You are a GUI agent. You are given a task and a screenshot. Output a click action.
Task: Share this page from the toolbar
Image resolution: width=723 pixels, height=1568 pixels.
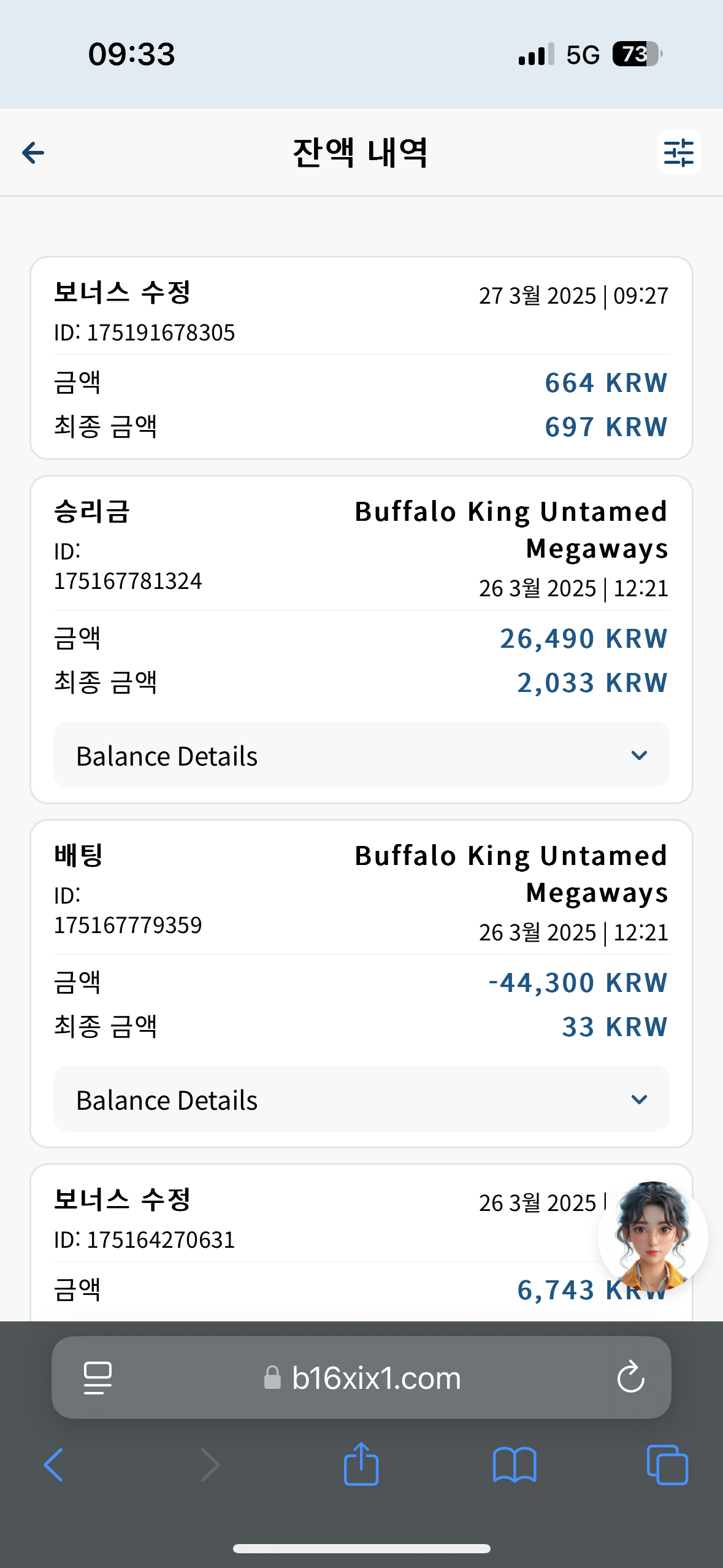point(361,1464)
